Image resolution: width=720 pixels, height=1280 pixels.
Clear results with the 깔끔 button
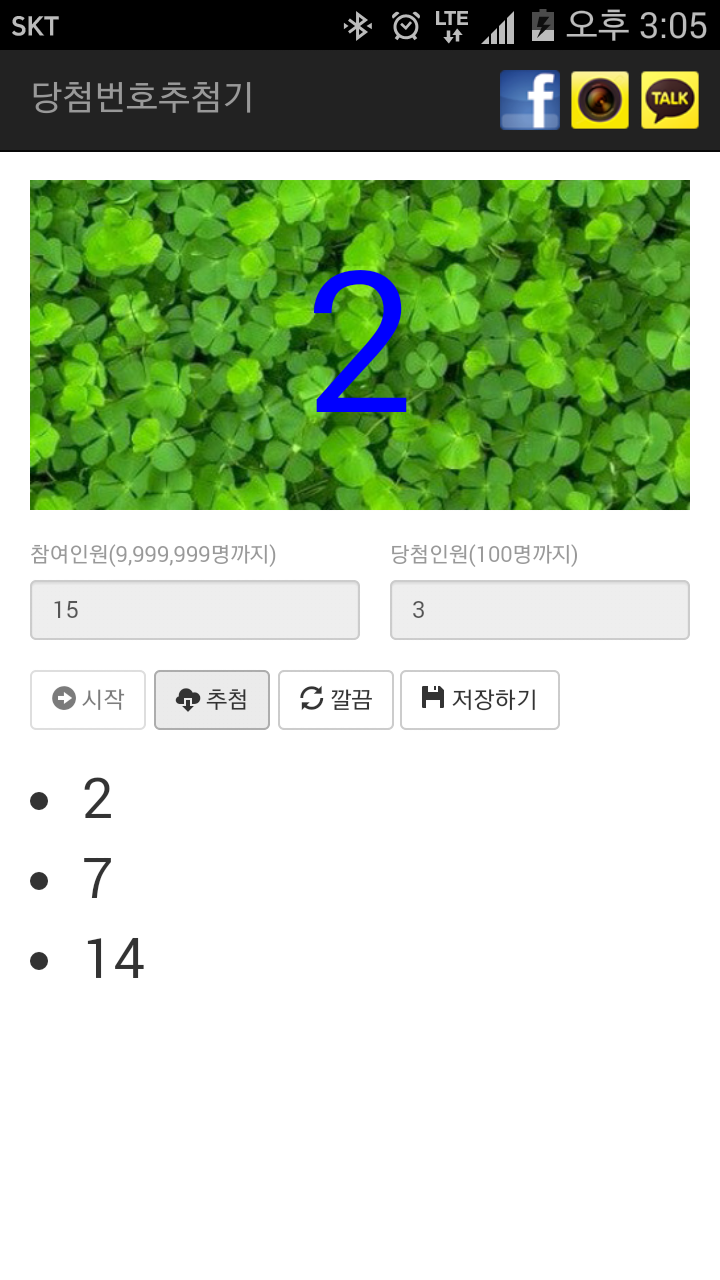pos(336,700)
